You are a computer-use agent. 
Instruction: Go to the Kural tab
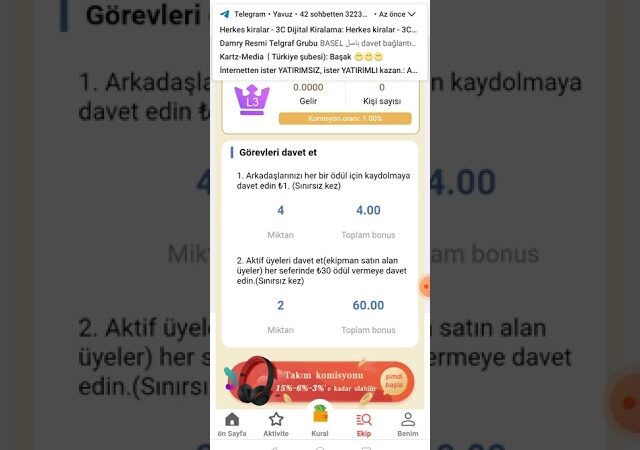pos(320,424)
